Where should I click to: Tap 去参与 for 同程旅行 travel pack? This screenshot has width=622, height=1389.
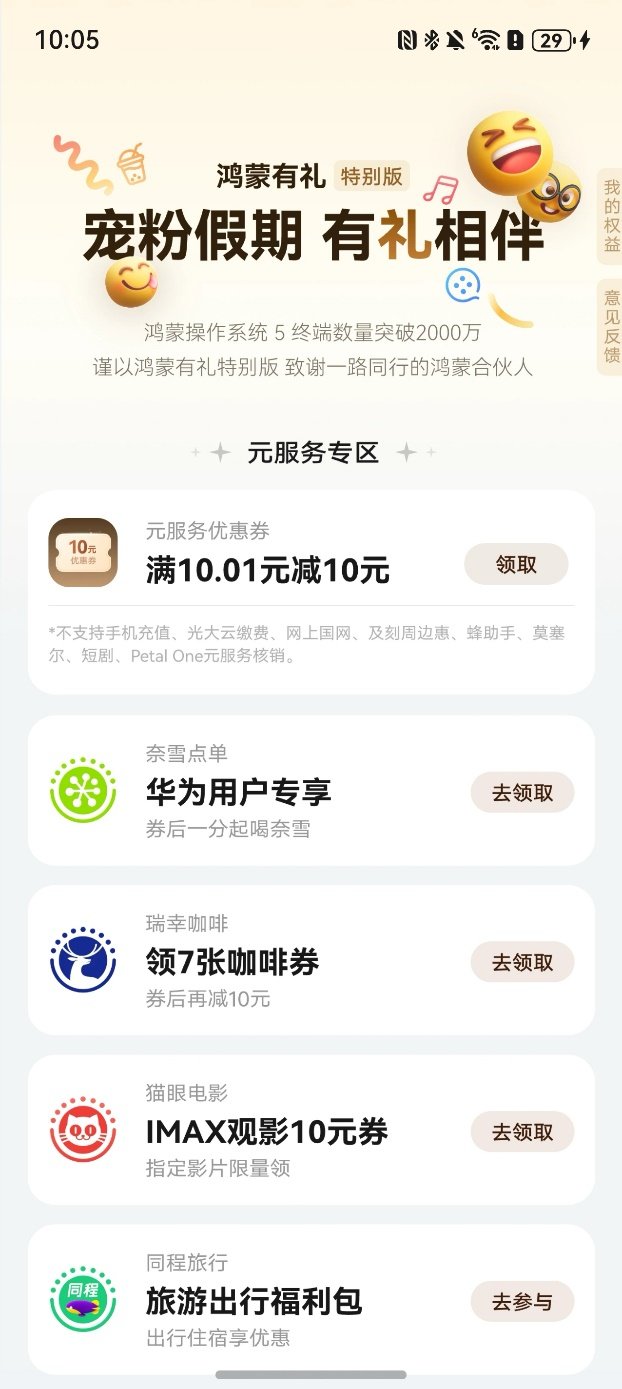pos(522,1302)
